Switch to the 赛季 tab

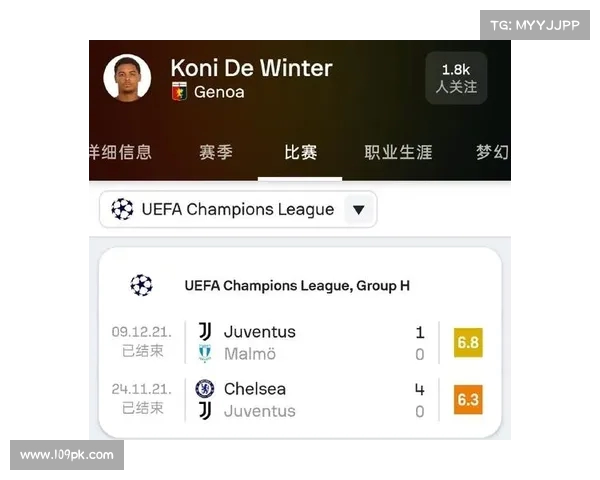click(215, 152)
